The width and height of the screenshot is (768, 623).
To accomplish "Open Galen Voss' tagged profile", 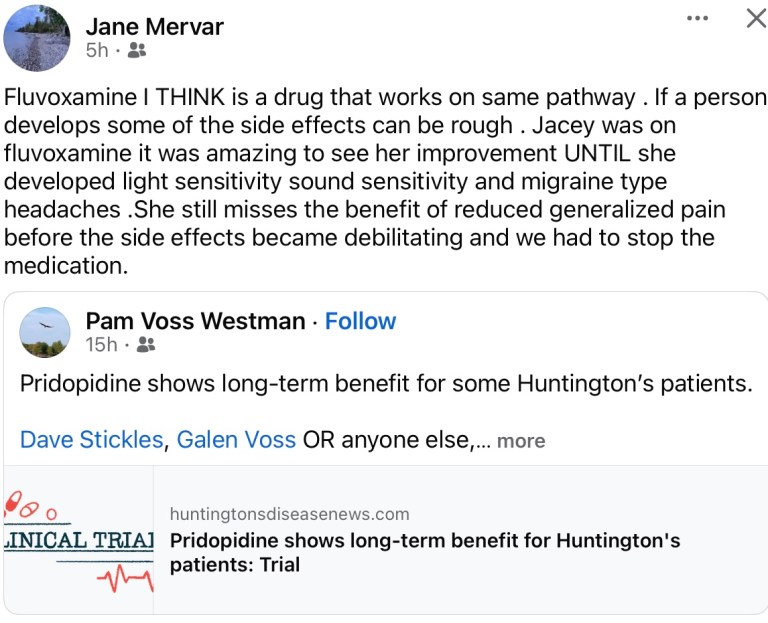I will click(236, 440).
